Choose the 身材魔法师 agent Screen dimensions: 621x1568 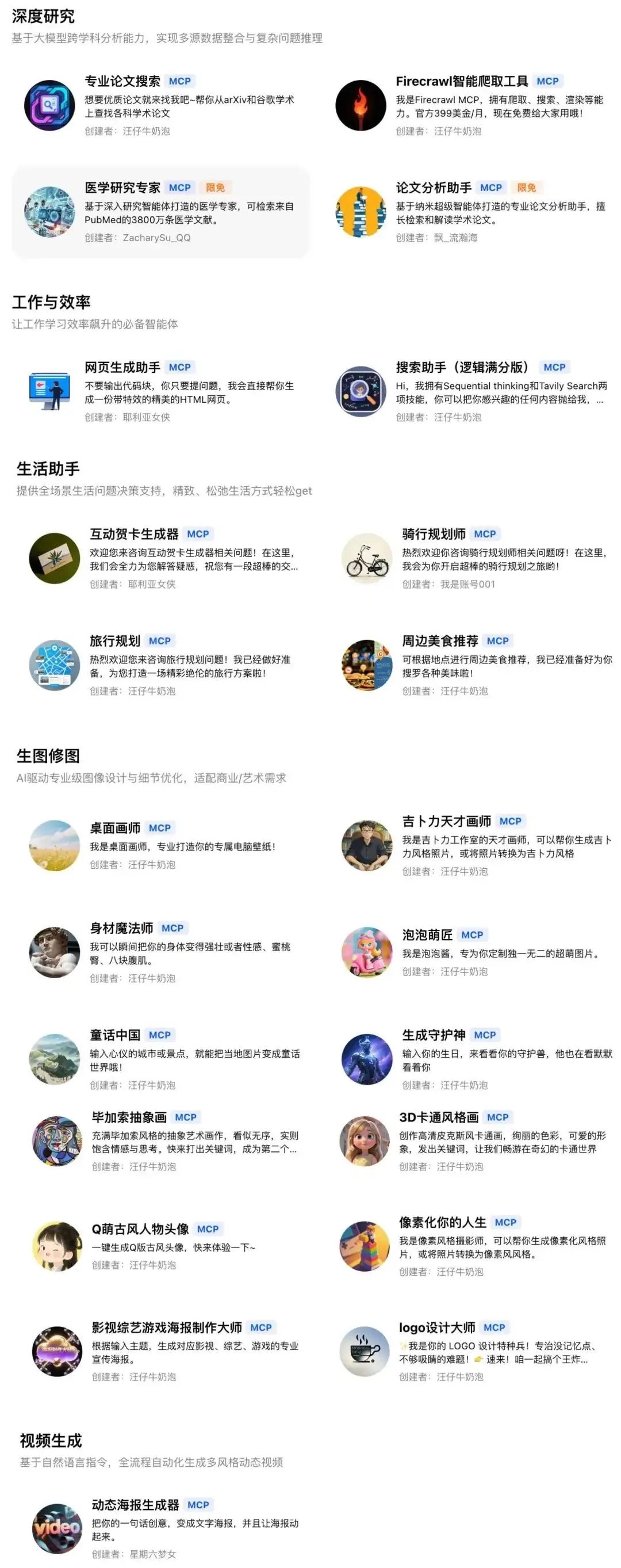[x=121, y=928]
